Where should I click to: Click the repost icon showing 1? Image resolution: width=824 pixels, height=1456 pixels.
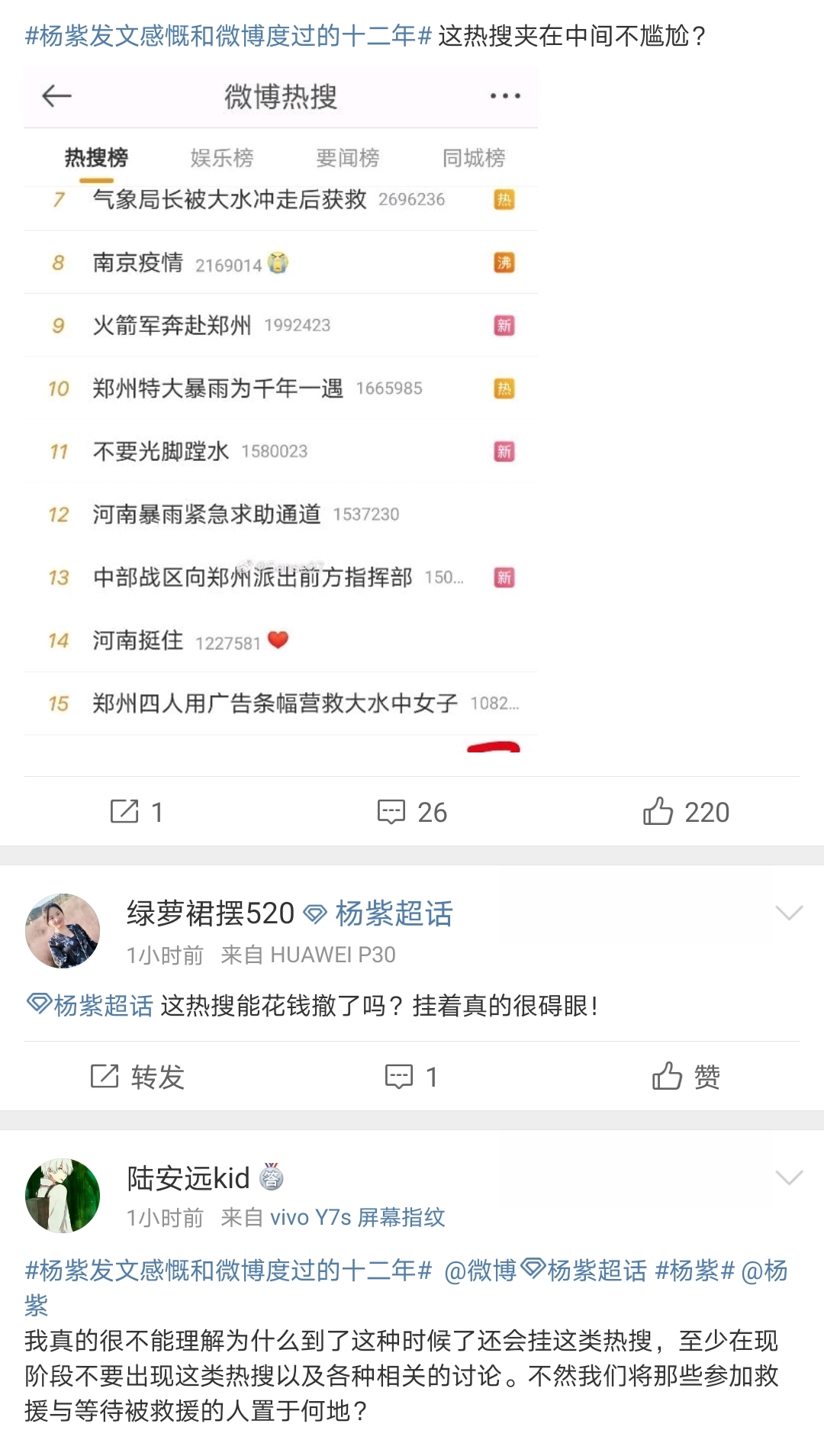[x=136, y=811]
